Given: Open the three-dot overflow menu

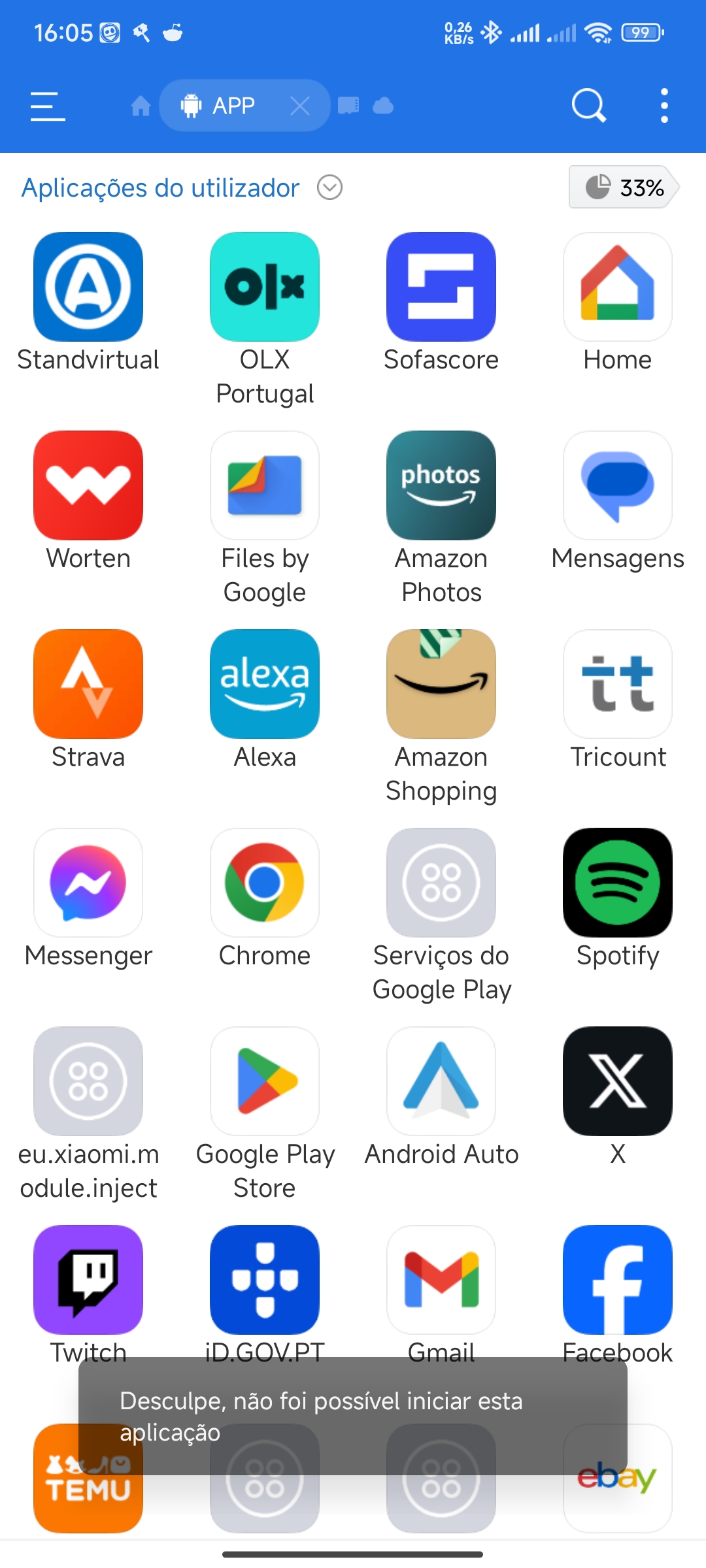Looking at the screenshot, I should pyautogui.click(x=664, y=106).
